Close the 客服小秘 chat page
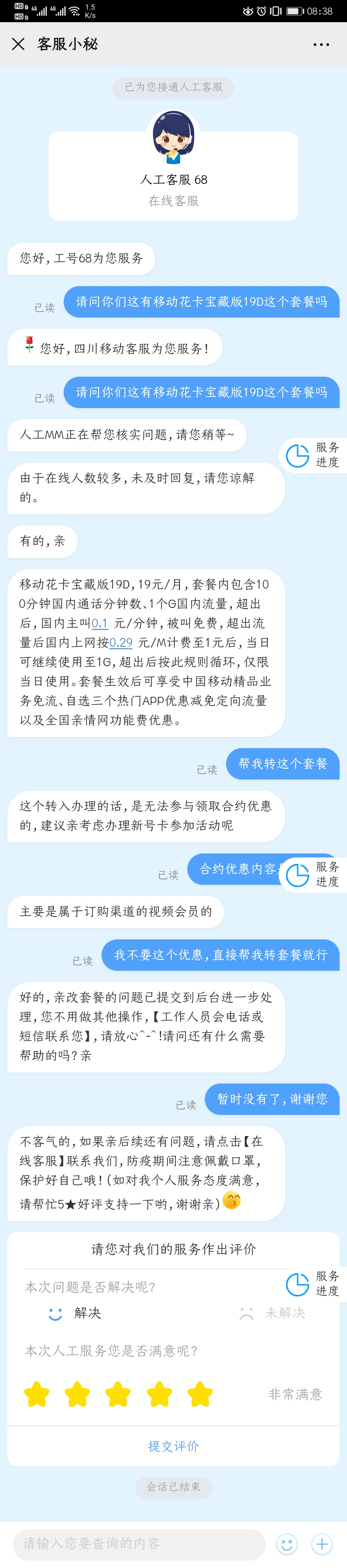The image size is (347, 1568). point(18,44)
